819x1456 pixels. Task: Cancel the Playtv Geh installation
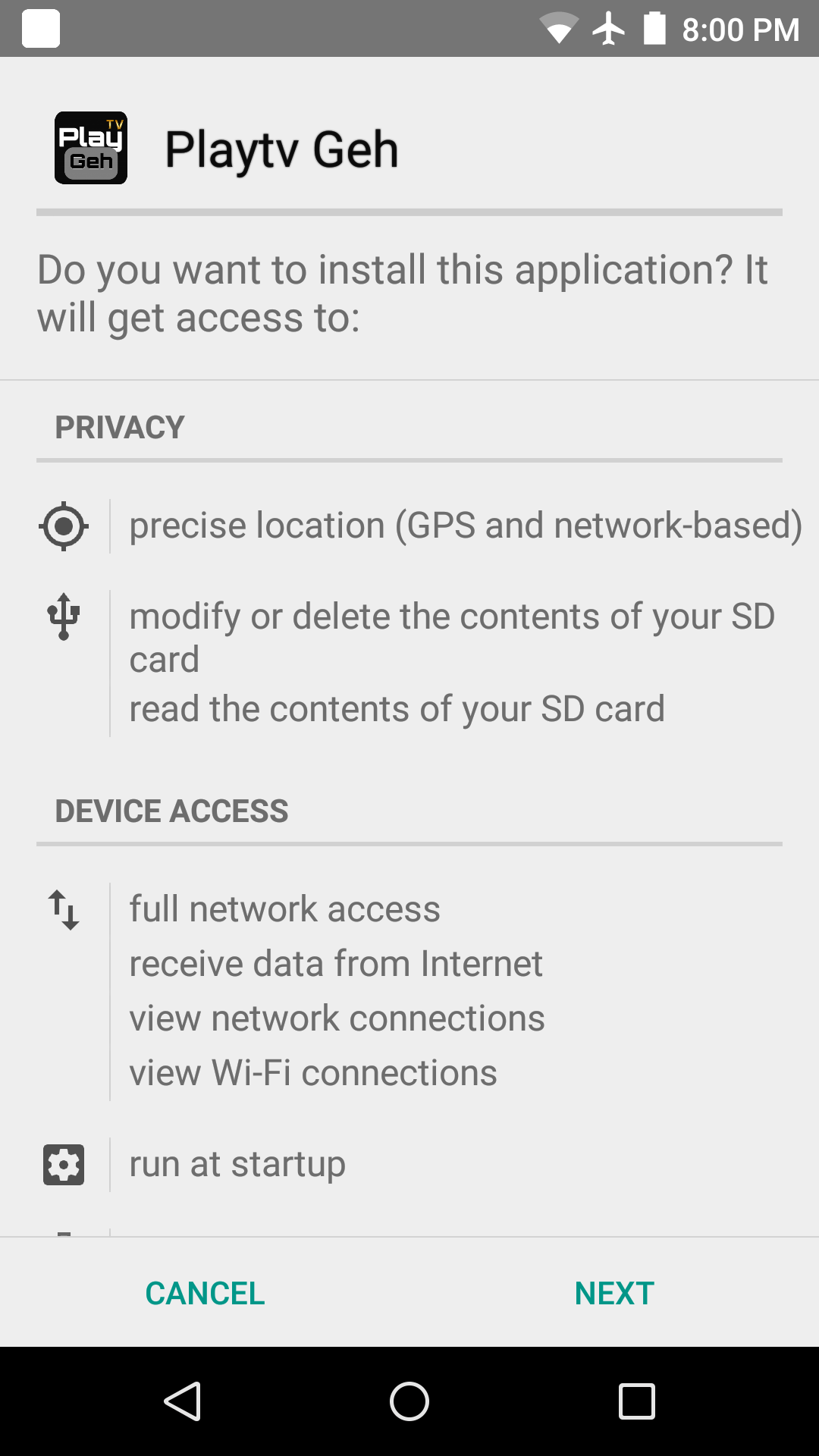pos(205,1293)
